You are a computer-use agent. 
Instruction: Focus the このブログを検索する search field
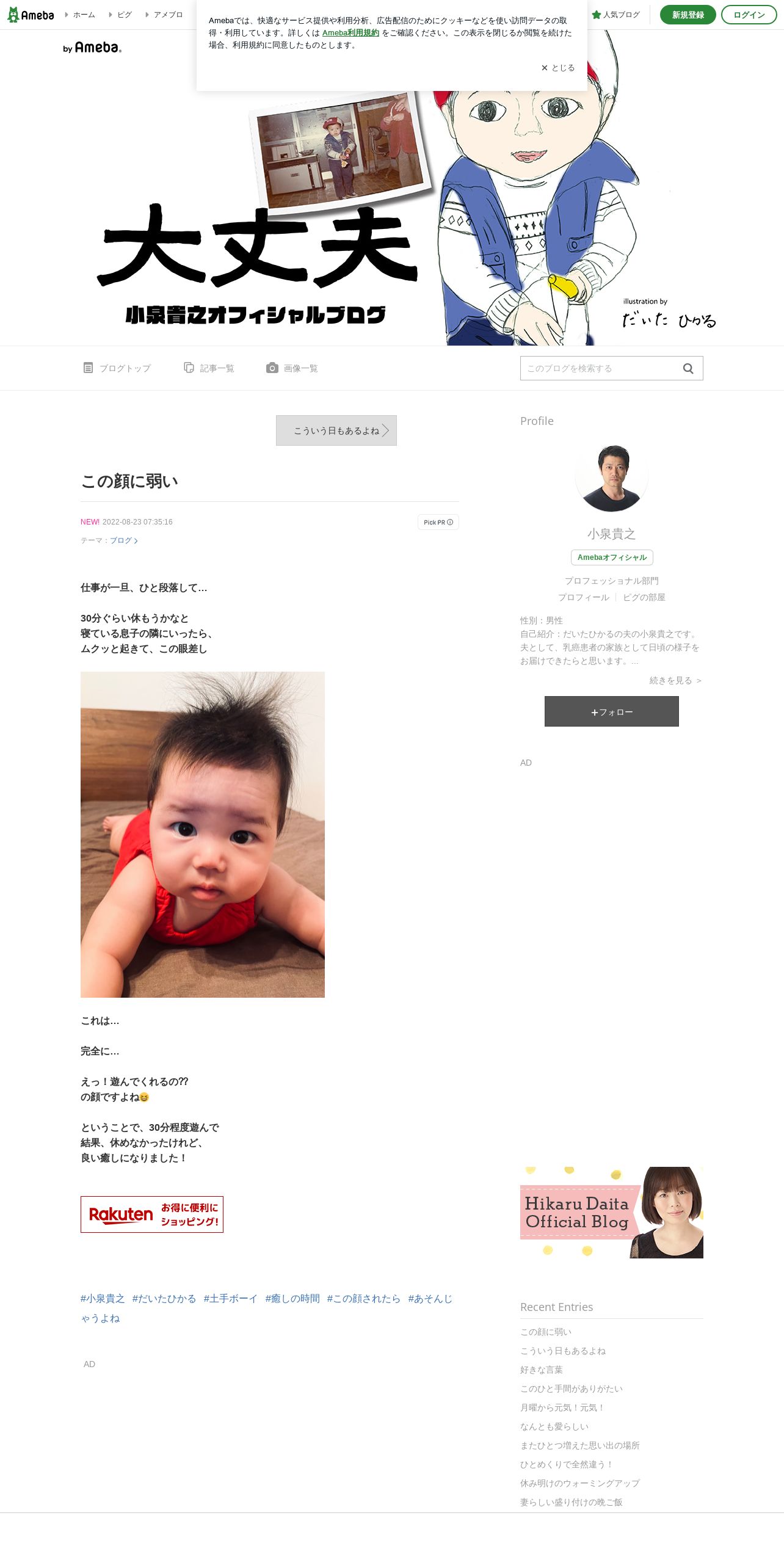click(597, 368)
